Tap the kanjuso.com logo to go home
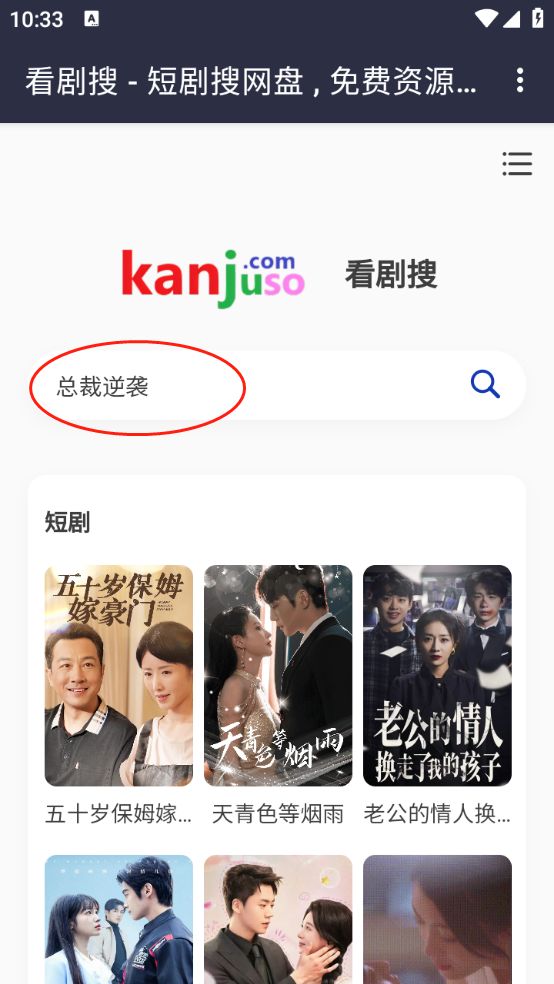 point(213,277)
